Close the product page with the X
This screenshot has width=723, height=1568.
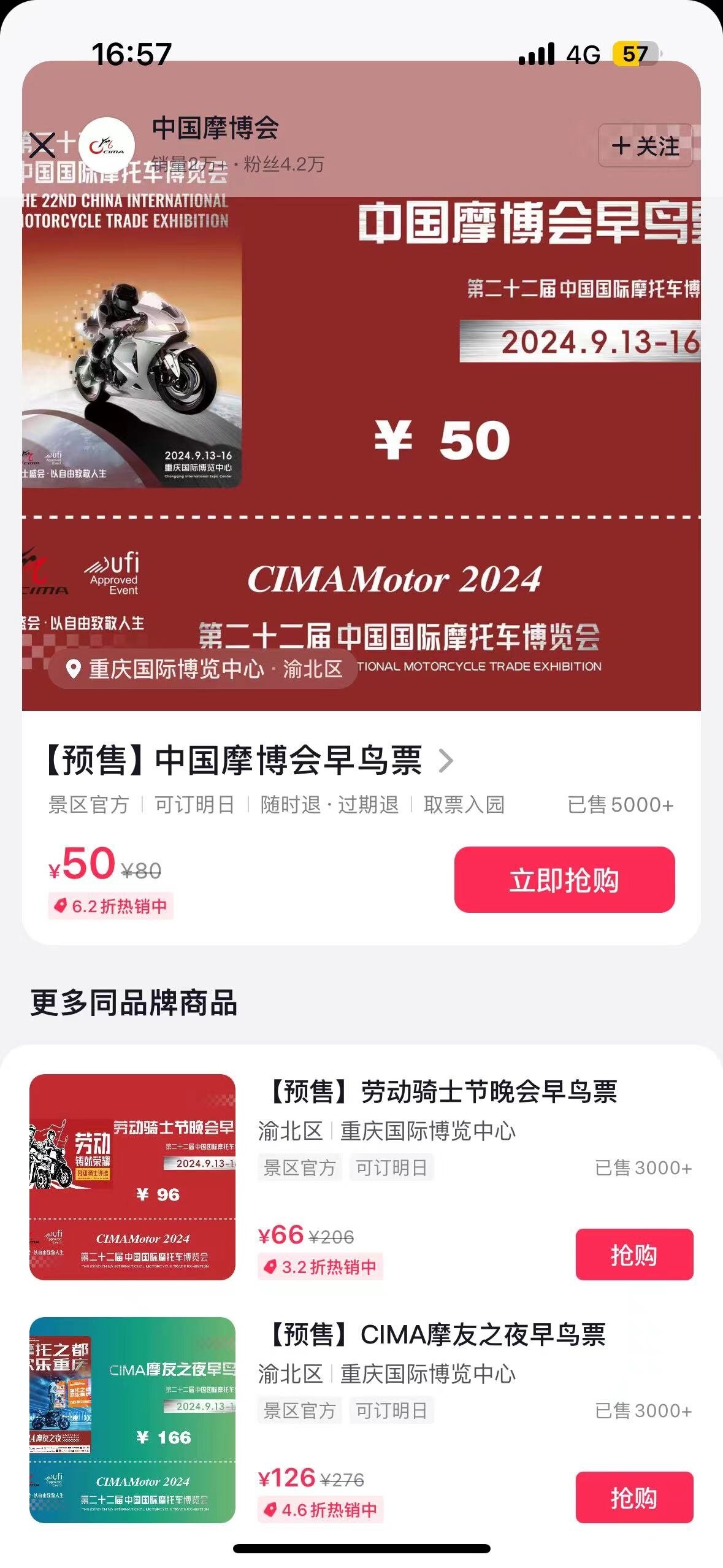[x=42, y=145]
